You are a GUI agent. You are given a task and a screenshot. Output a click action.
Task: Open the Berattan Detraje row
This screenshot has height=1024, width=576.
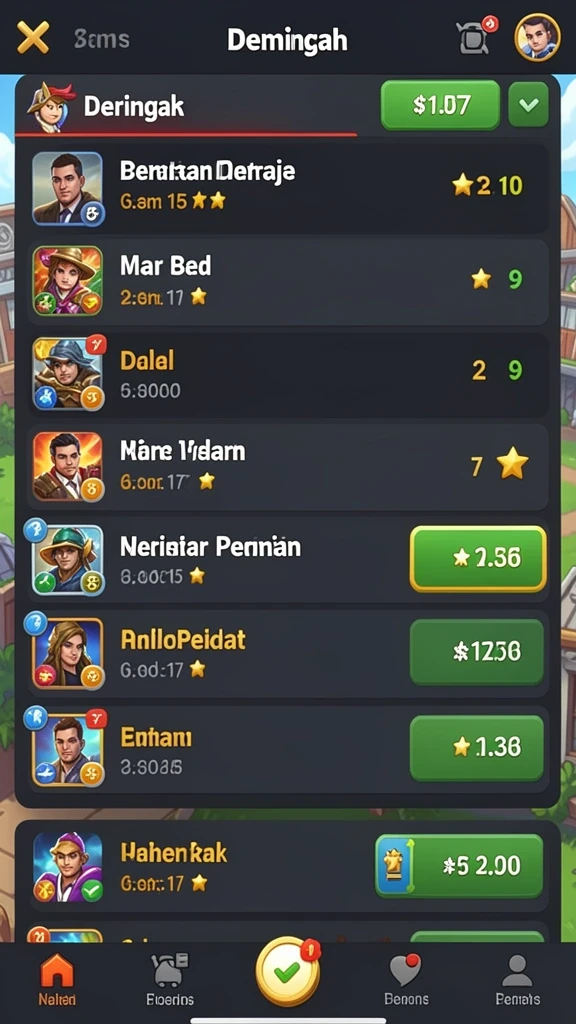tap(287, 189)
